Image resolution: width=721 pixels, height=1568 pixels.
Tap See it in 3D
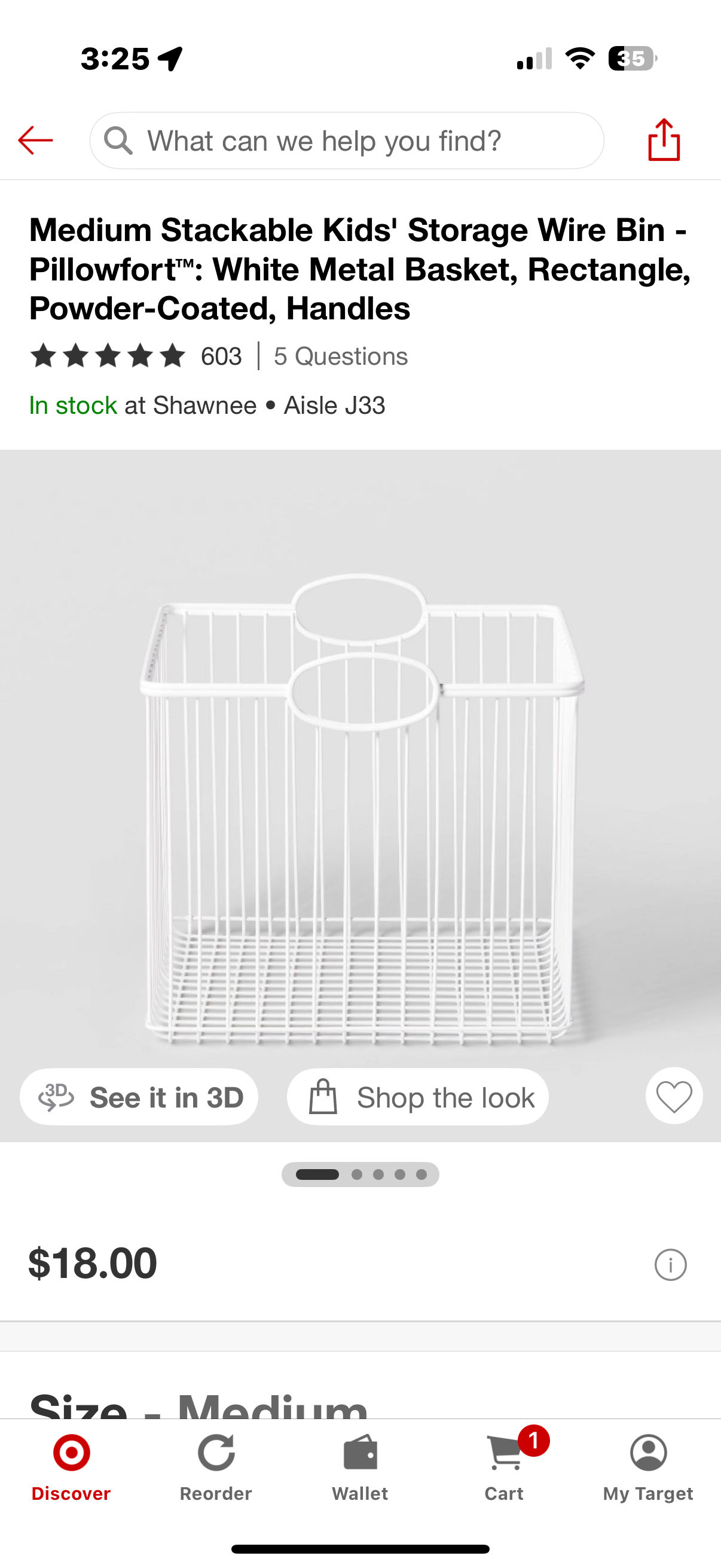point(139,1097)
